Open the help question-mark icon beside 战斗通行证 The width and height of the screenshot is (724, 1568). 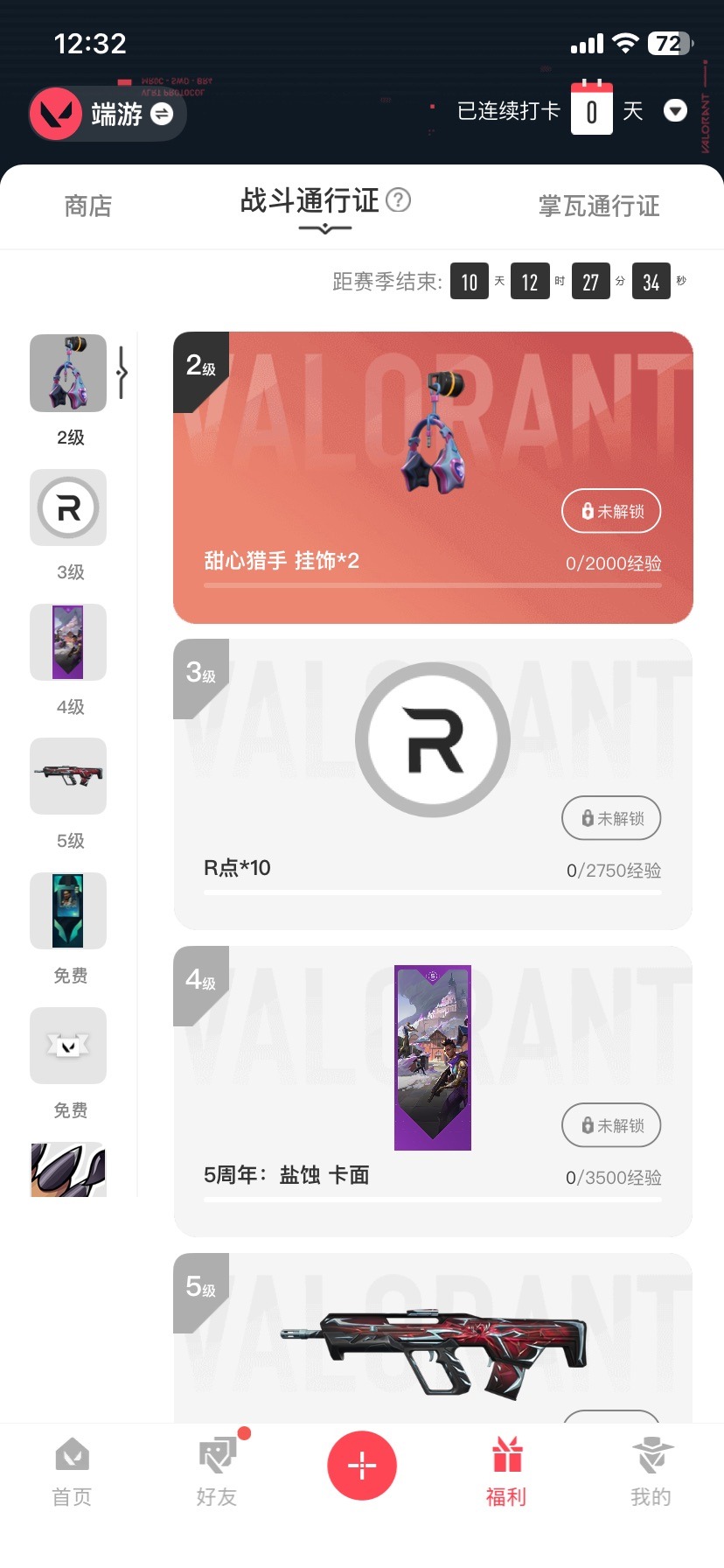click(400, 200)
